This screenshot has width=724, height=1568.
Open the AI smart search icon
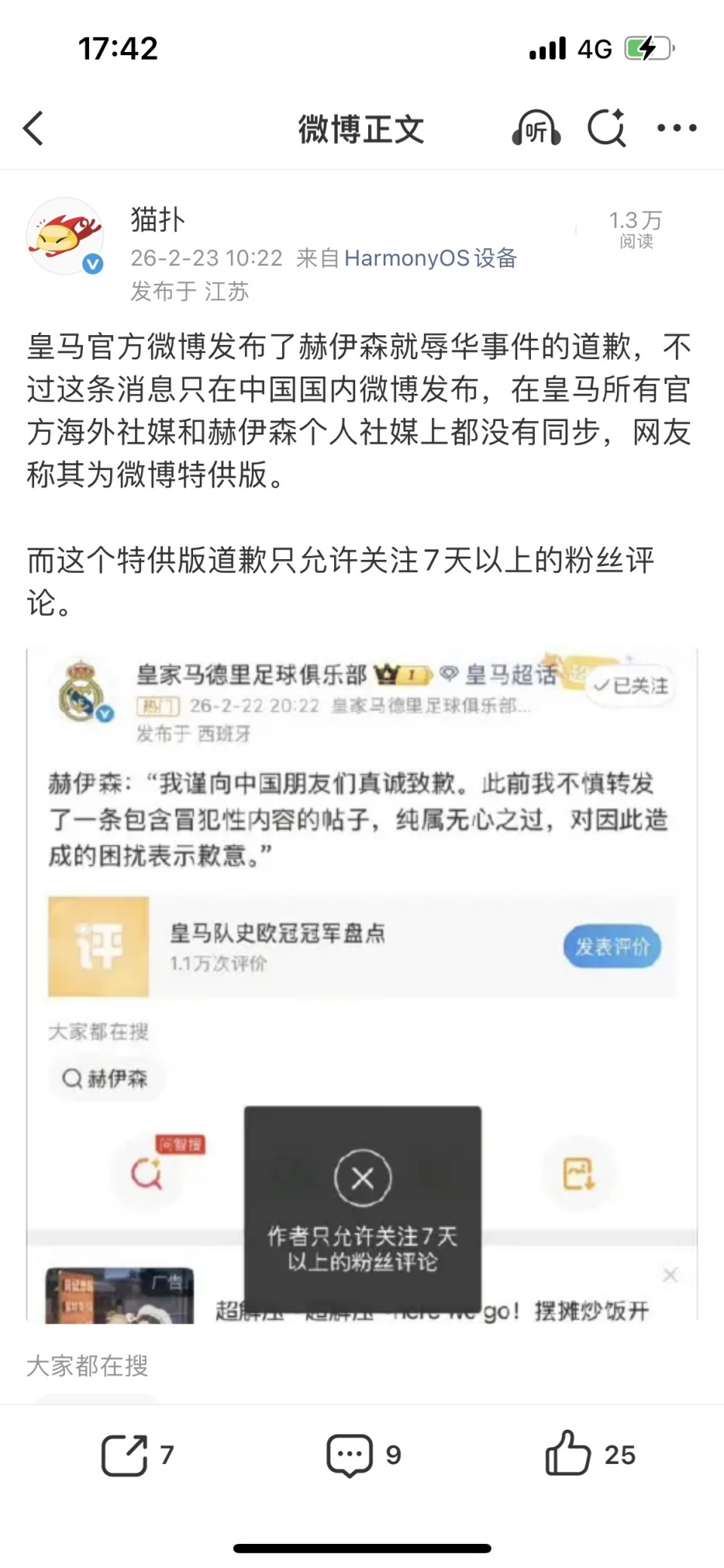[x=607, y=128]
